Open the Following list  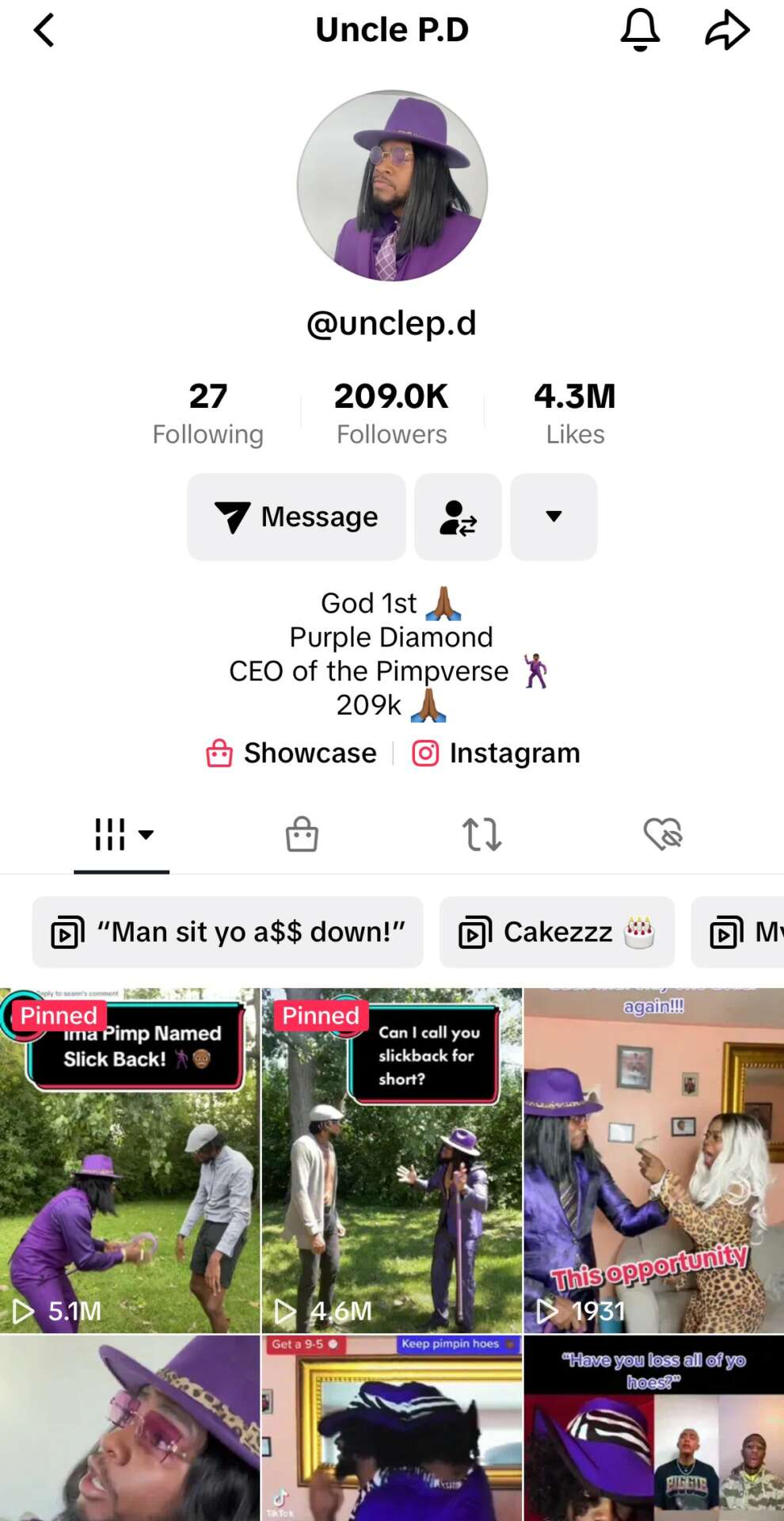[x=208, y=414]
